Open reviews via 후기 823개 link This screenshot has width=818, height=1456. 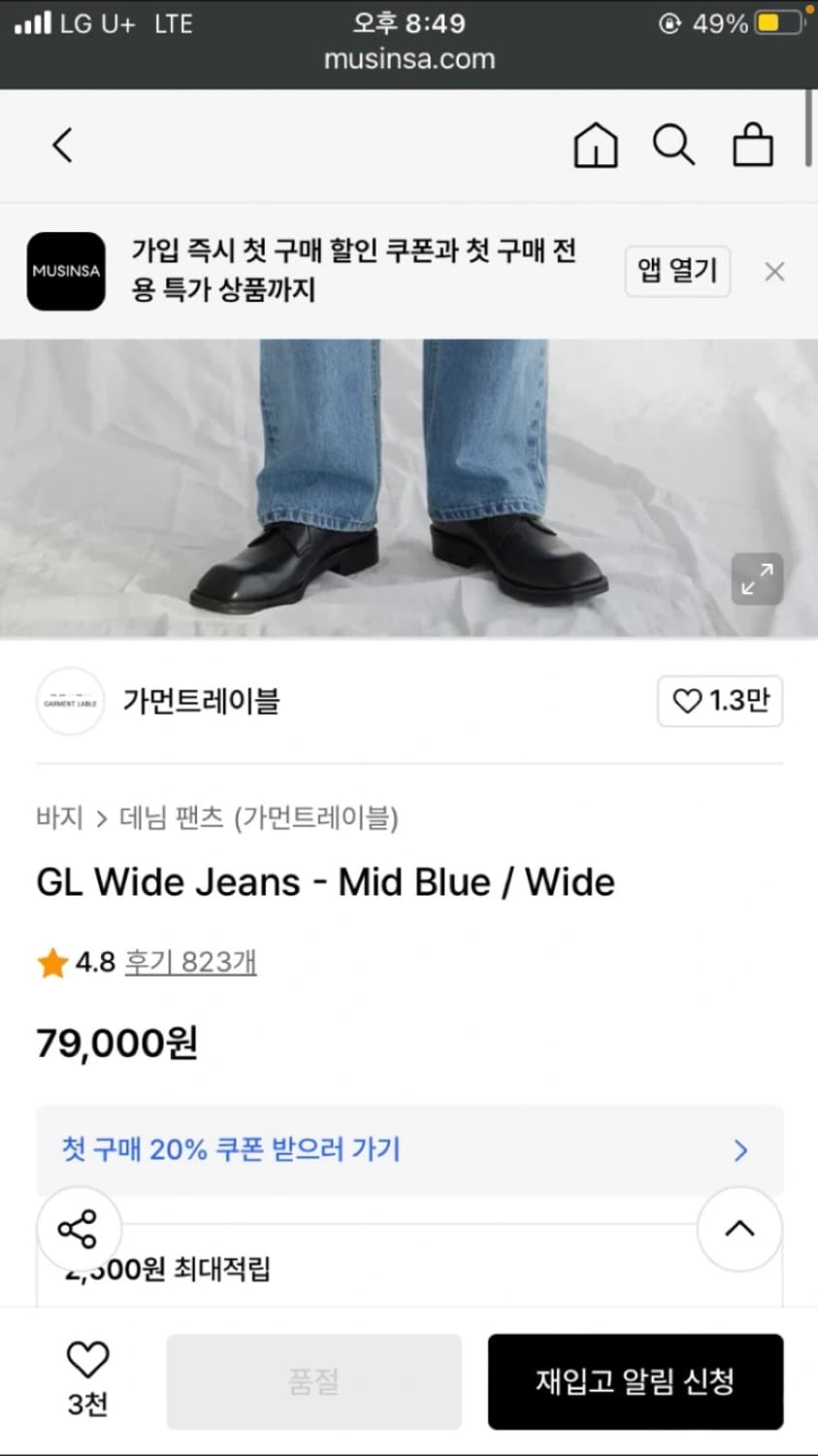pos(190,962)
